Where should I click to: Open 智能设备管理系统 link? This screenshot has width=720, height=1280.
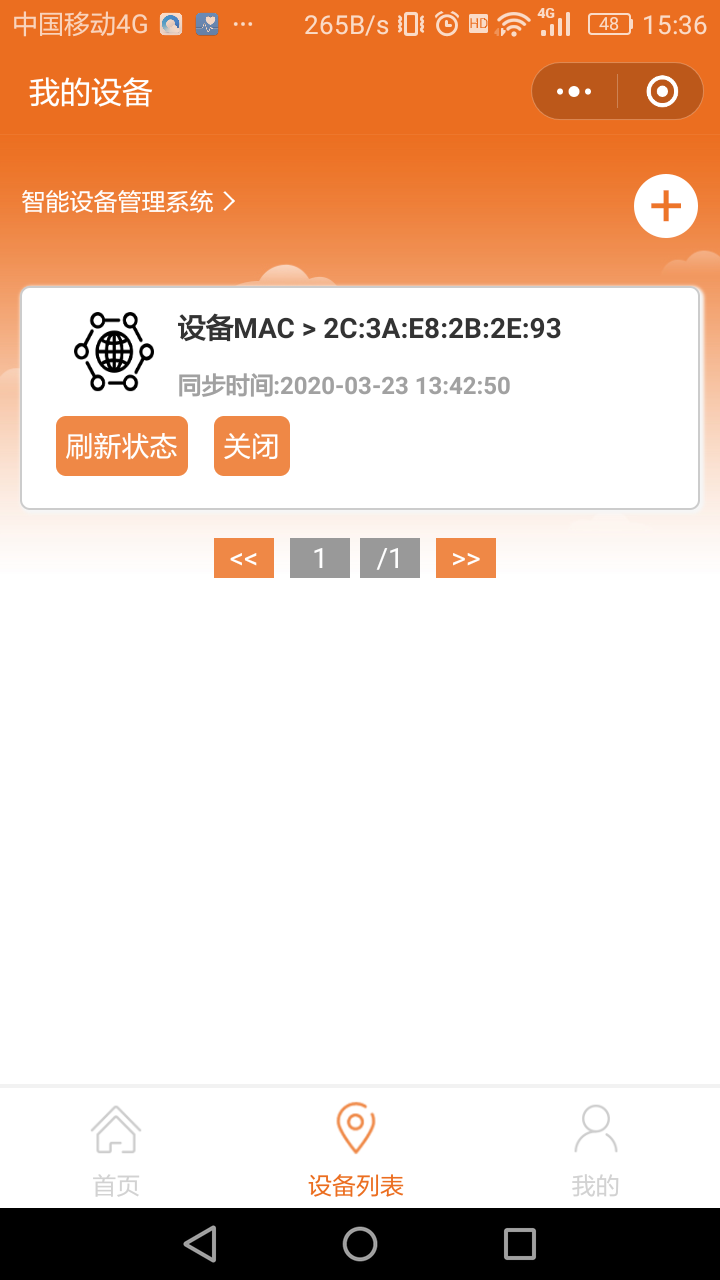click(128, 202)
